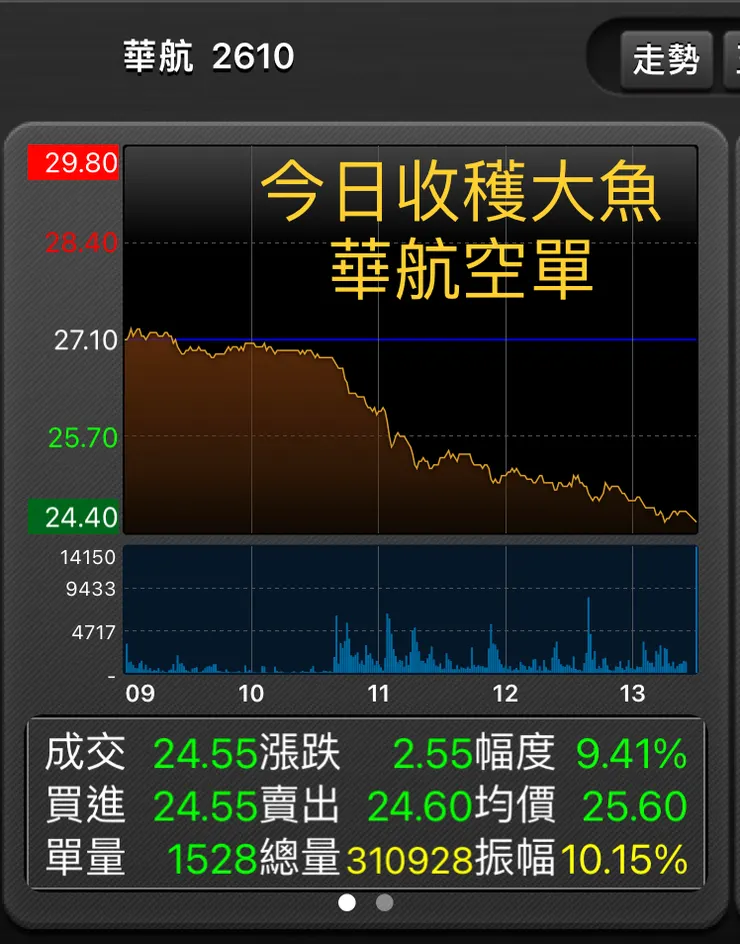Tap the high price label 29.80
Image resolution: width=740 pixels, height=944 pixels.
74,163
